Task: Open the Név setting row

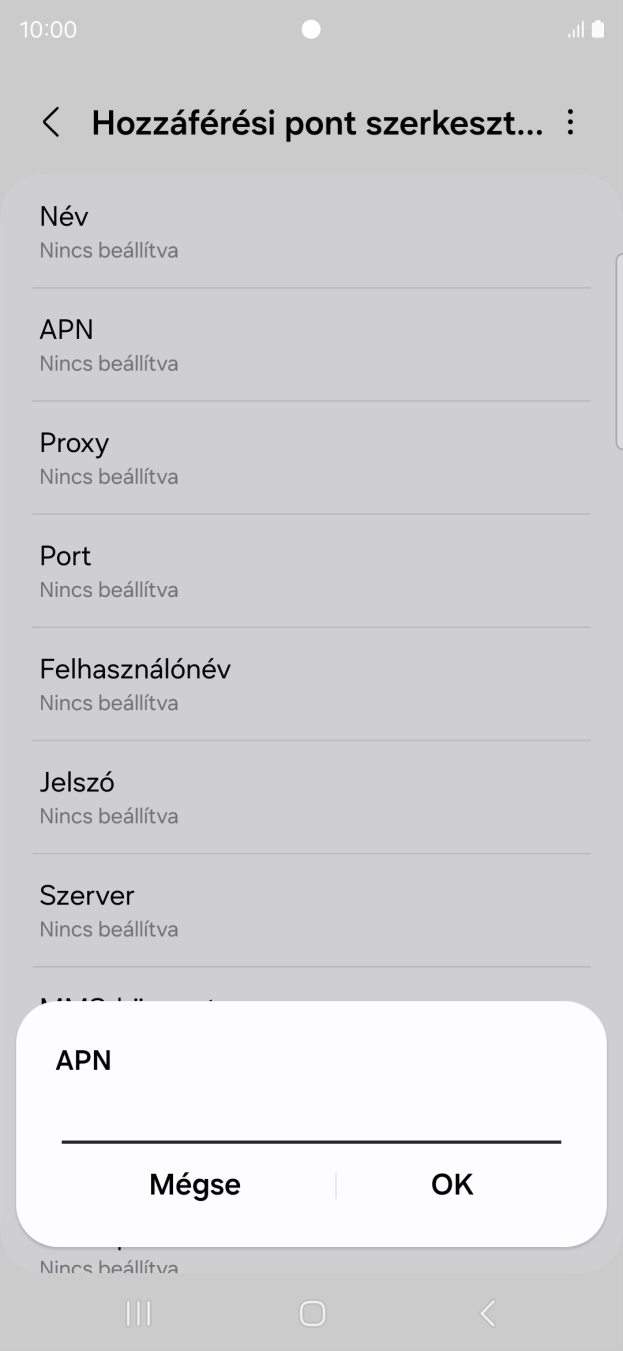Action: point(311,232)
